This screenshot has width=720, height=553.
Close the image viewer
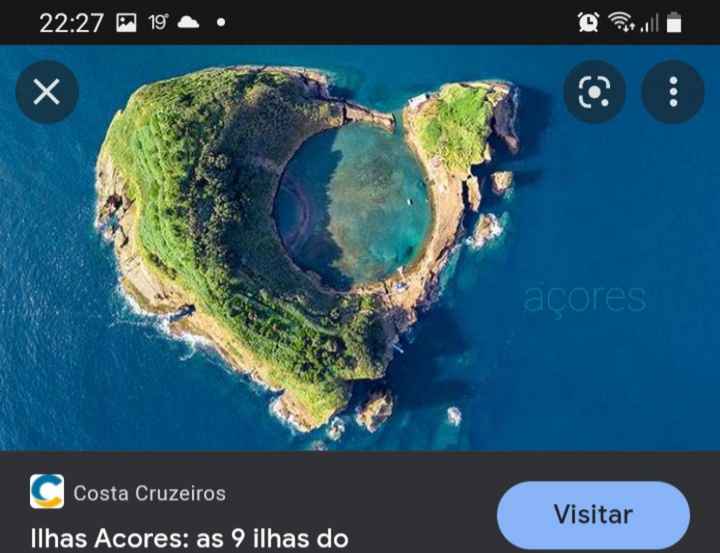46,93
